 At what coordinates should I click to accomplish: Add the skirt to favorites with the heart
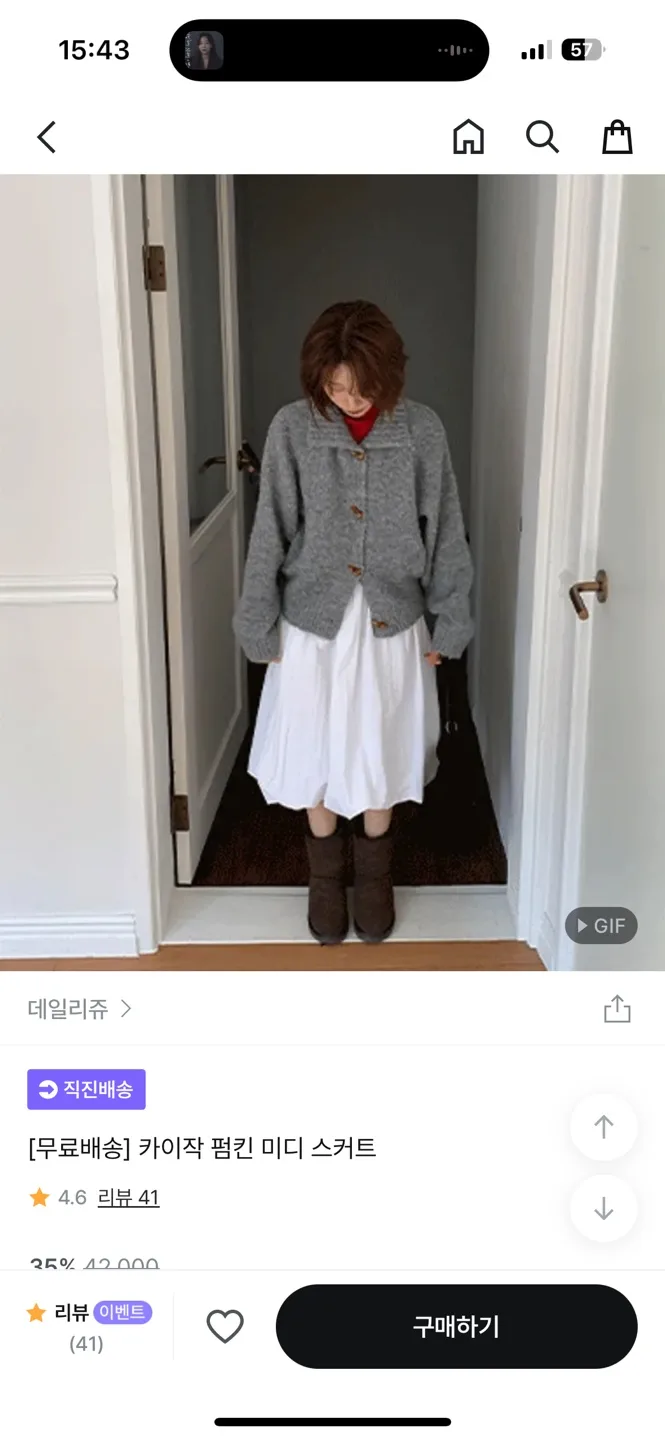point(225,1326)
